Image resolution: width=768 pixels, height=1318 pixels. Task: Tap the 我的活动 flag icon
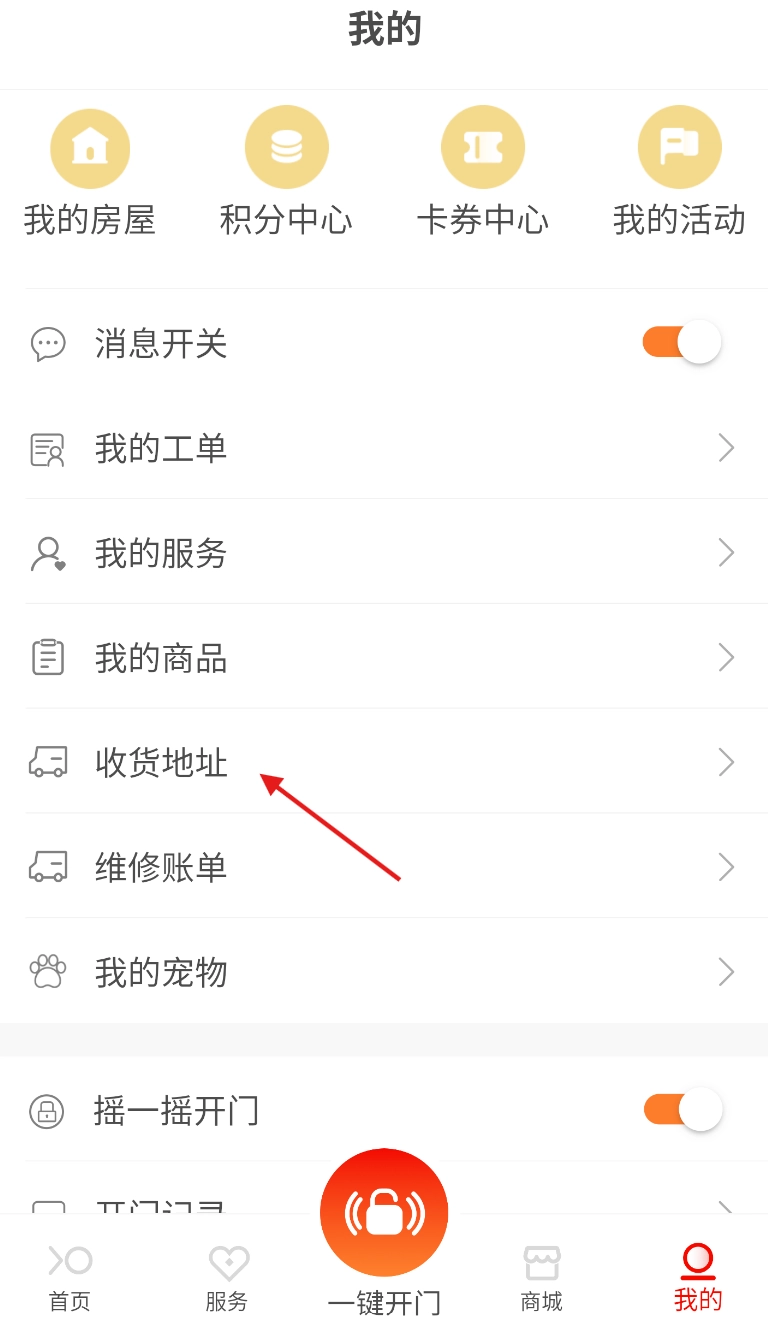point(680,146)
